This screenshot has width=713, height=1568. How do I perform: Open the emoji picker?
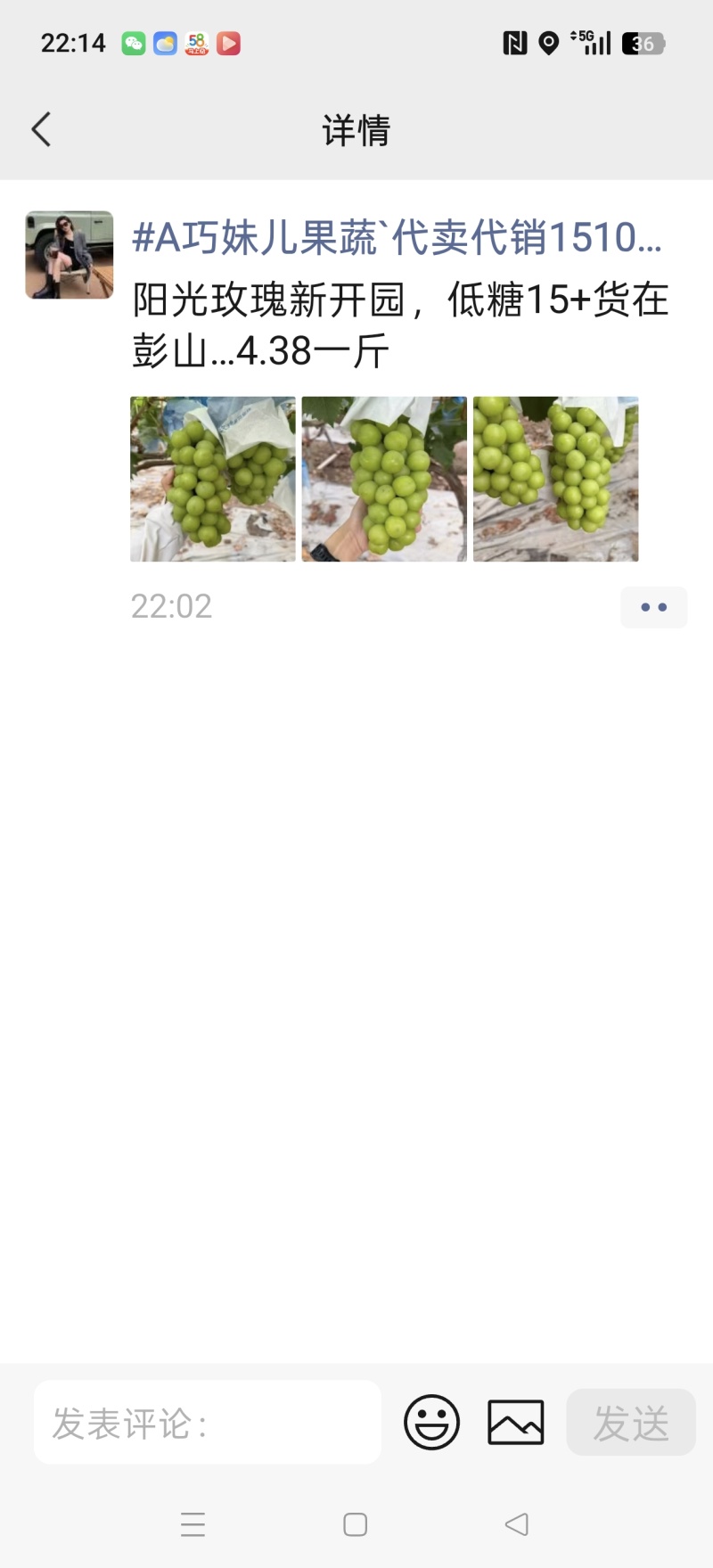432,1422
